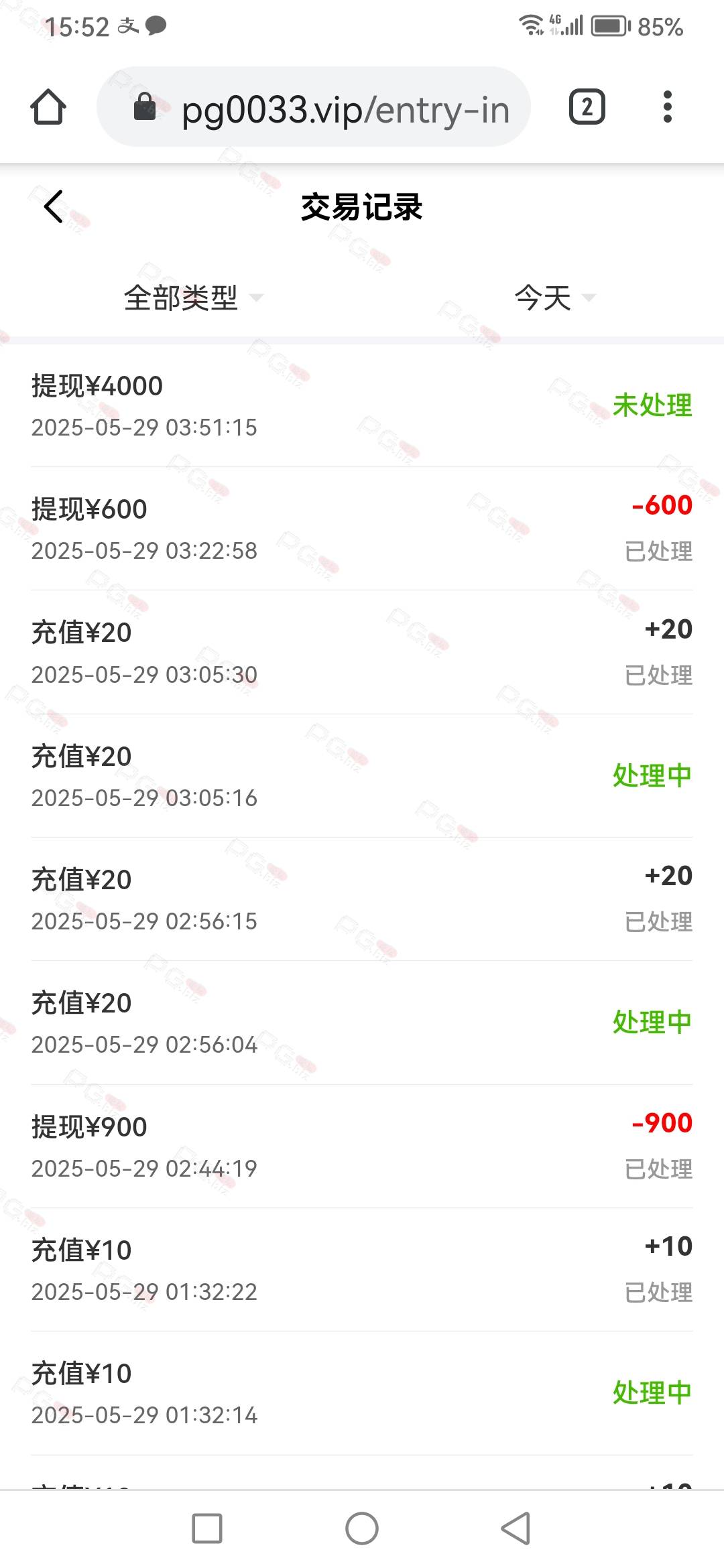Viewport: 724px width, 1568px height.
Task: Open the browser tab switcher
Action: (x=587, y=107)
